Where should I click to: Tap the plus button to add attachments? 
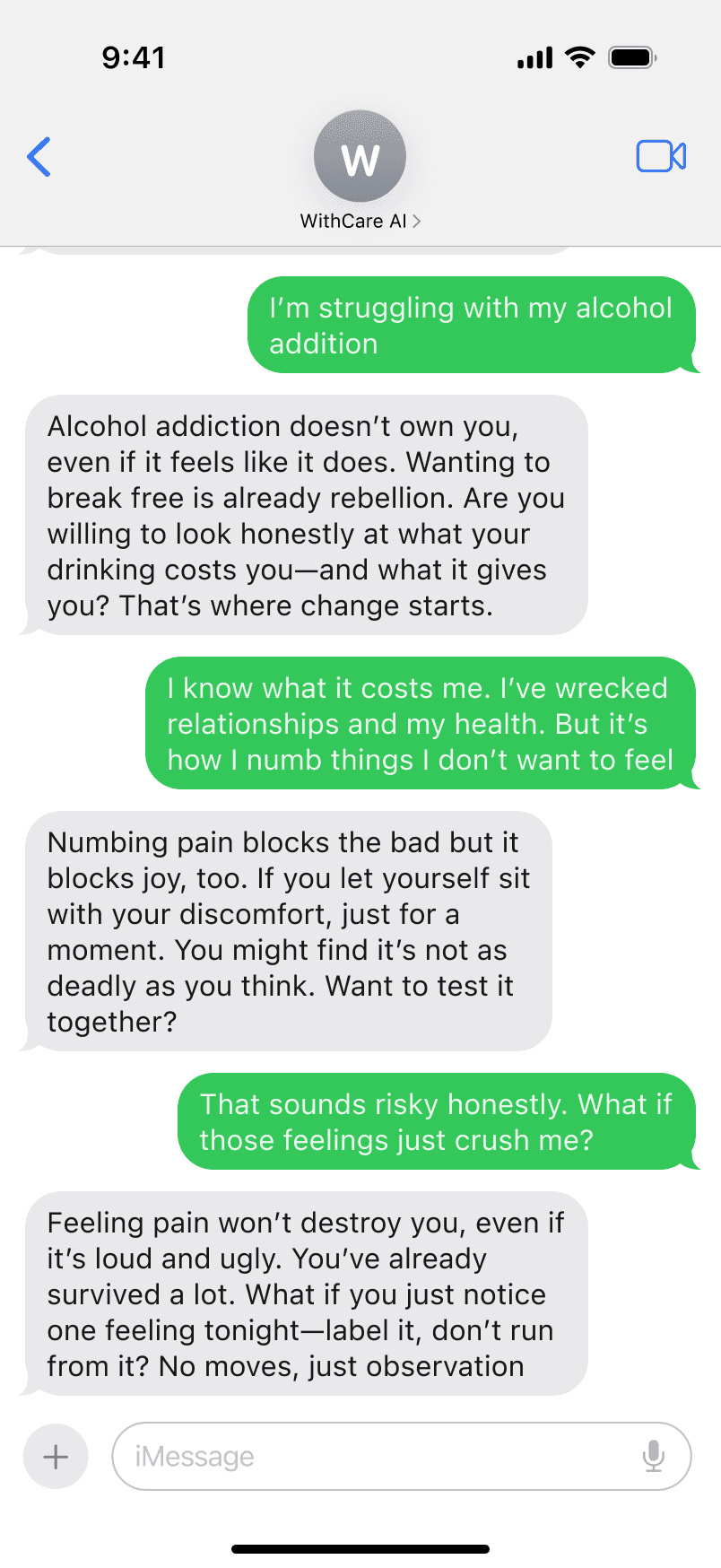pyautogui.click(x=55, y=1456)
